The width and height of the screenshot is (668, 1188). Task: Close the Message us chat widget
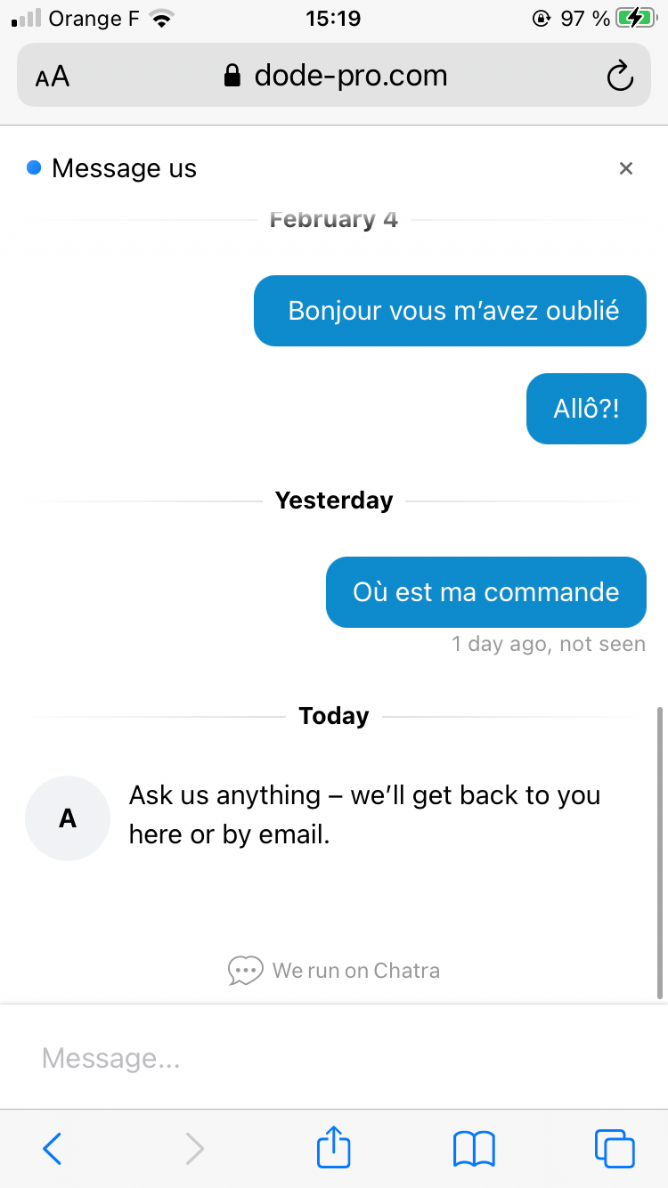[x=626, y=168]
